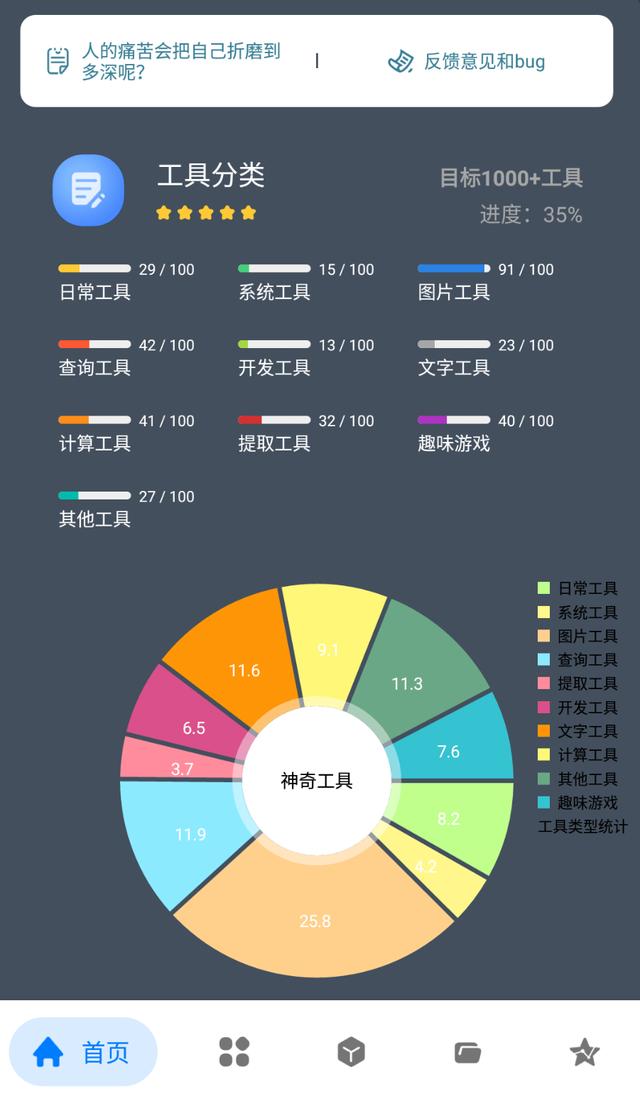Open the daily quote about 人的痛苦
Screen dimensions: 640x1099
click(x=165, y=61)
